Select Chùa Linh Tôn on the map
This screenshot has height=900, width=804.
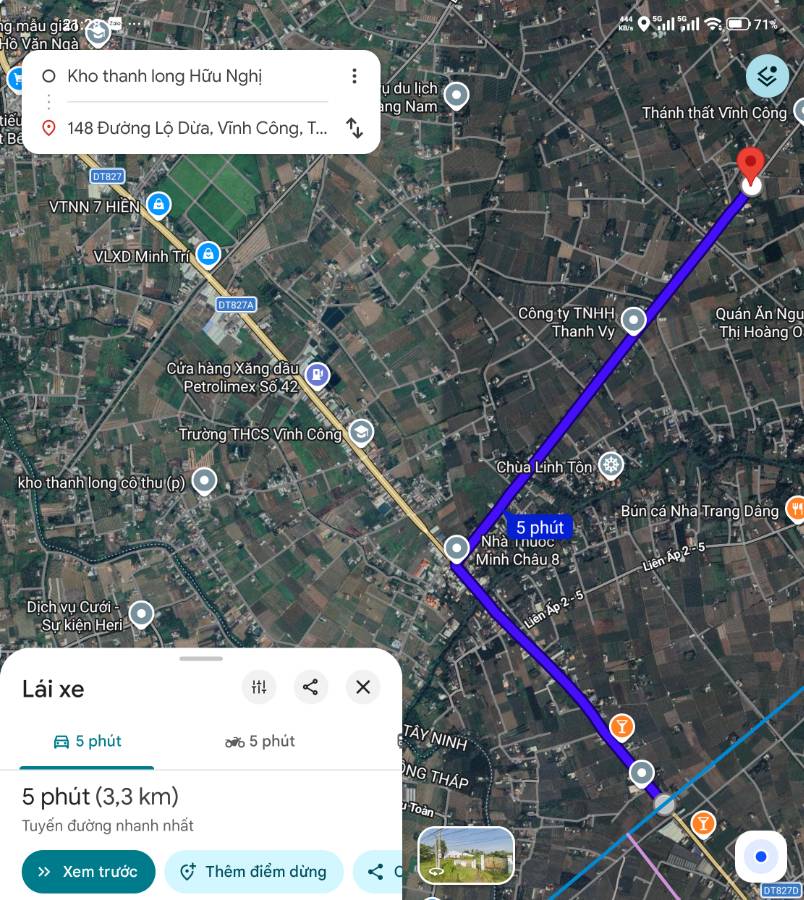click(610, 465)
